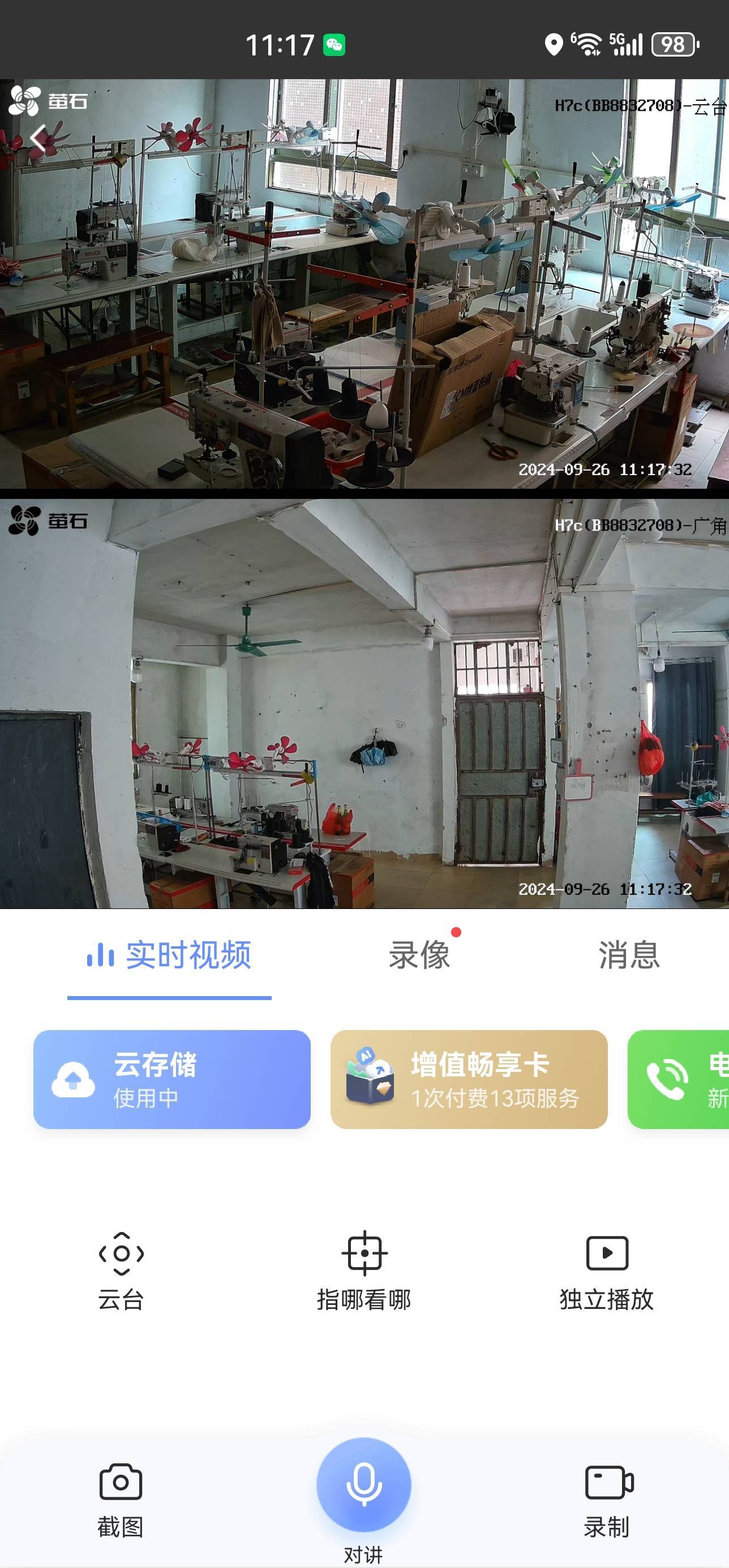Tap the 云台 camera live feed

pyautogui.click(x=364, y=283)
